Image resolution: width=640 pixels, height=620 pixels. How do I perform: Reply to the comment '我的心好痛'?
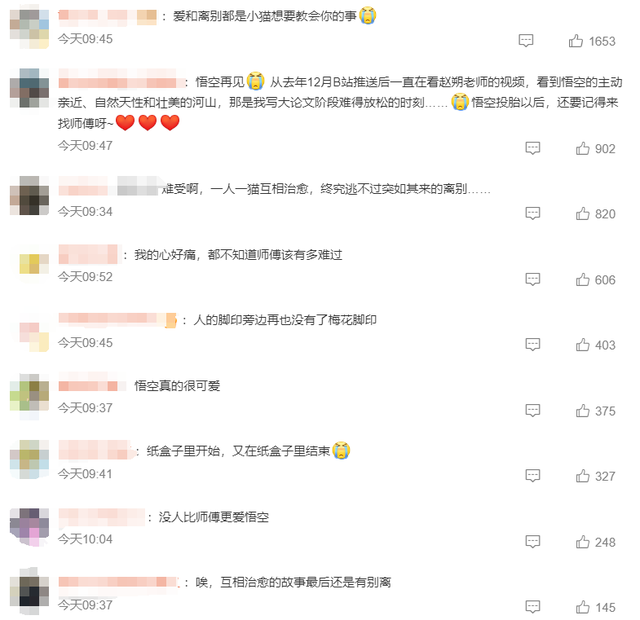[x=533, y=280]
